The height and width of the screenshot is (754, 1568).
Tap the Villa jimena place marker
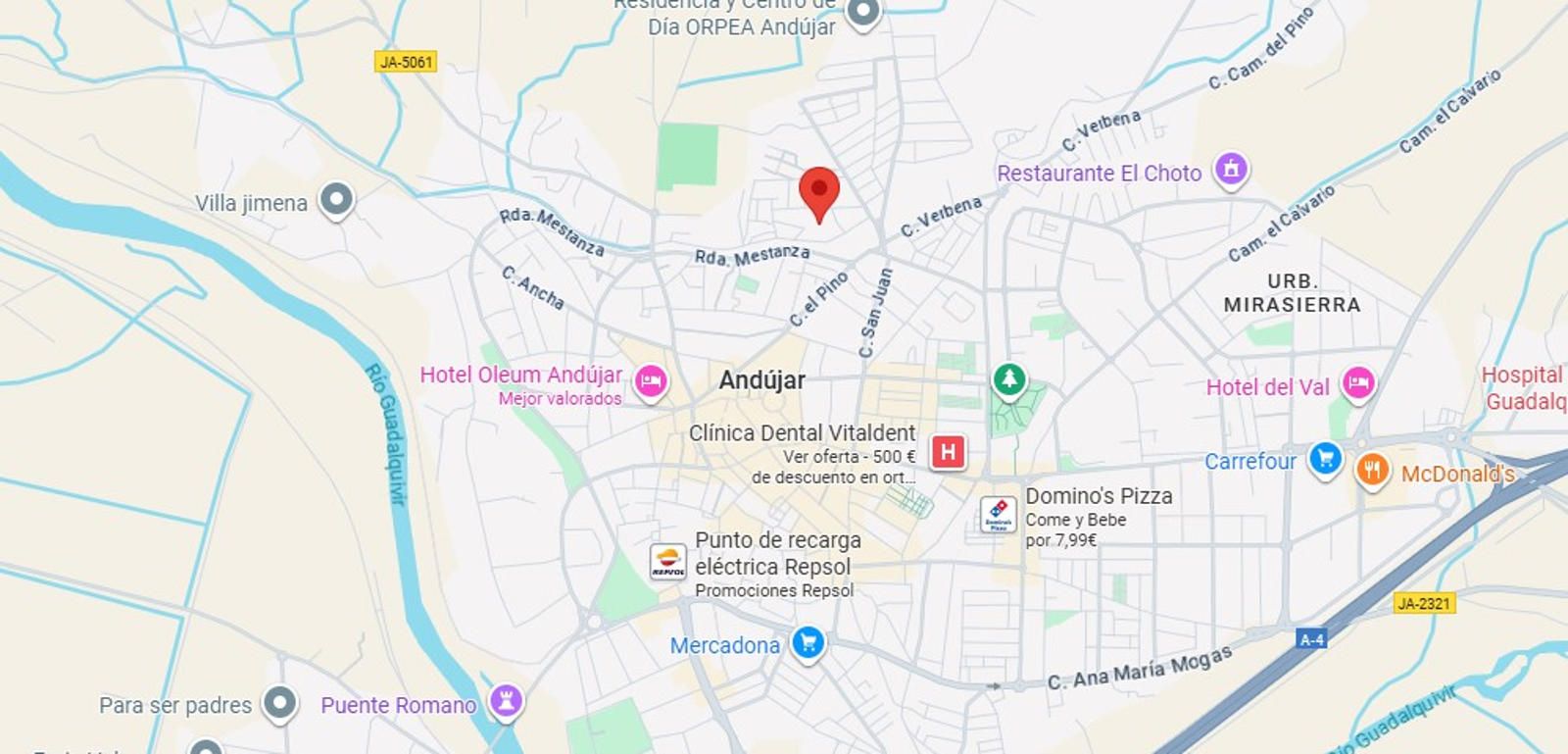[x=336, y=200]
